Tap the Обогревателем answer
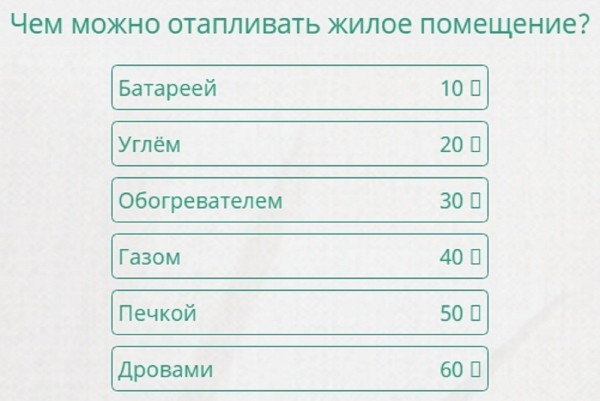 (299, 200)
